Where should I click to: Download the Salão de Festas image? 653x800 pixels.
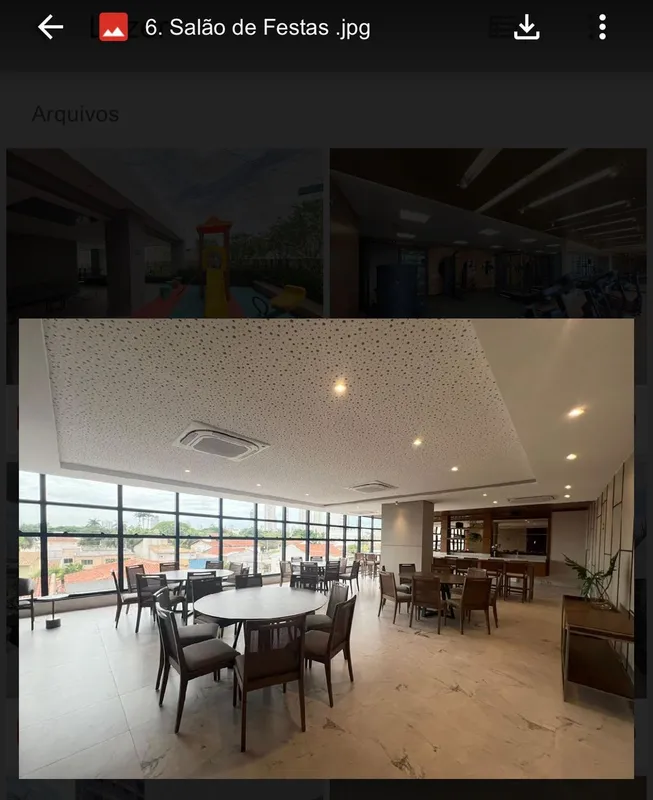[x=526, y=27]
